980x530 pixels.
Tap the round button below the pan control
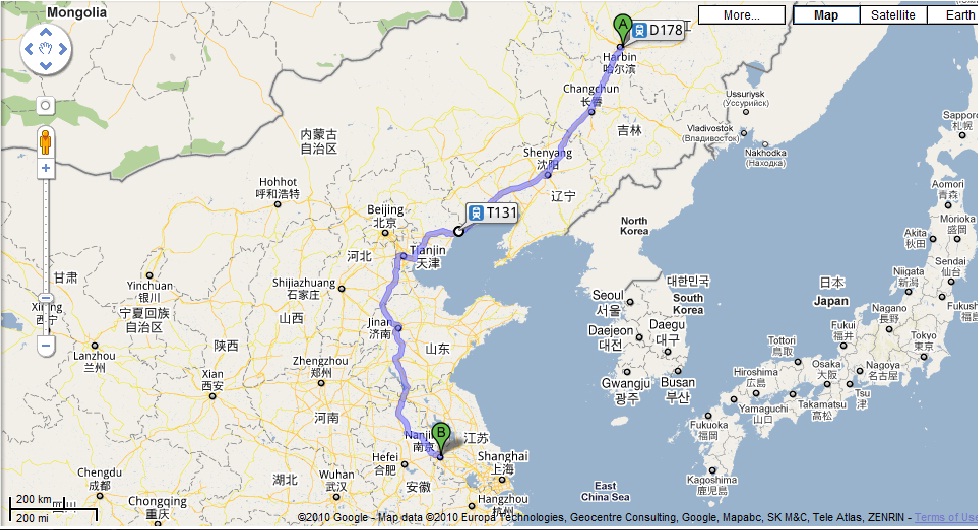(x=45, y=105)
